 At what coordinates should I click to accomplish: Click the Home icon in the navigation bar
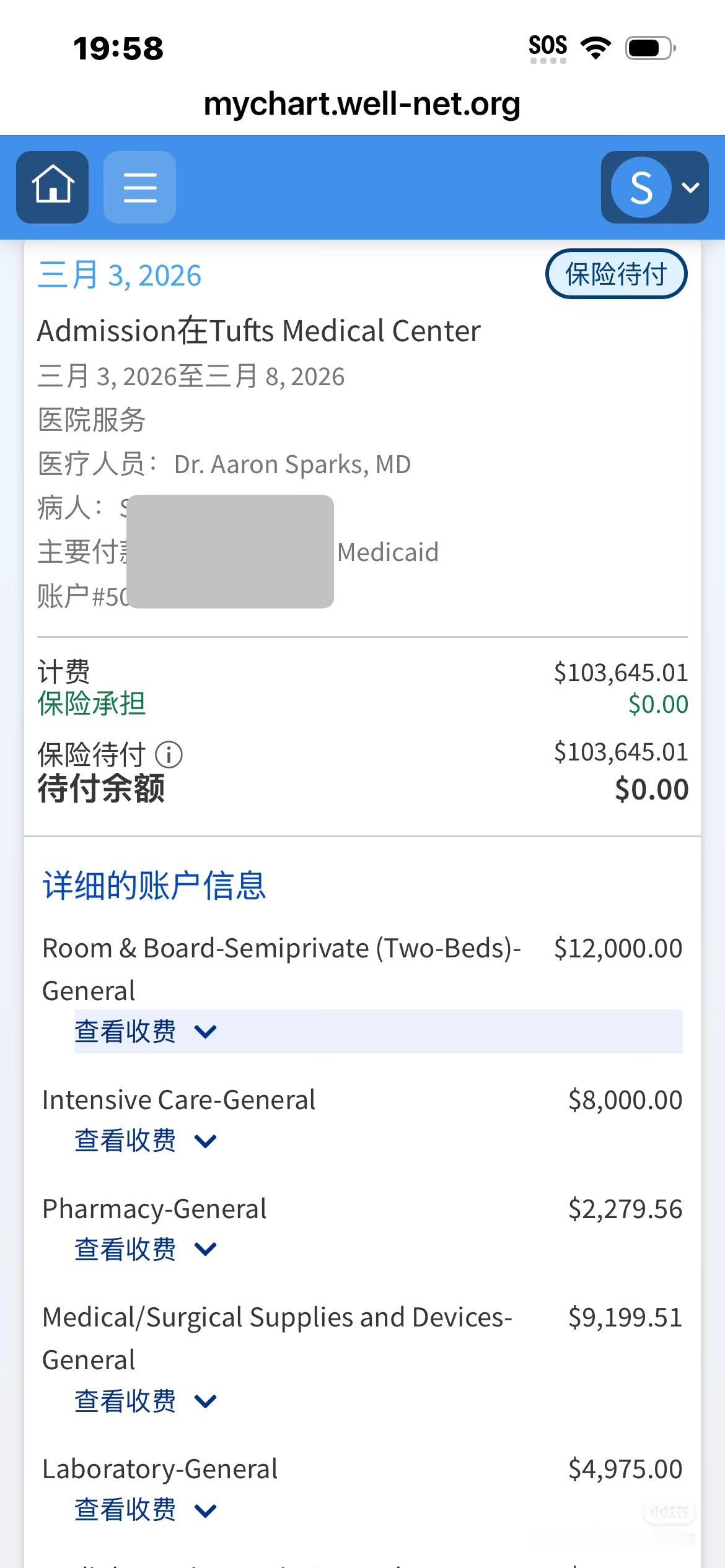coord(52,186)
